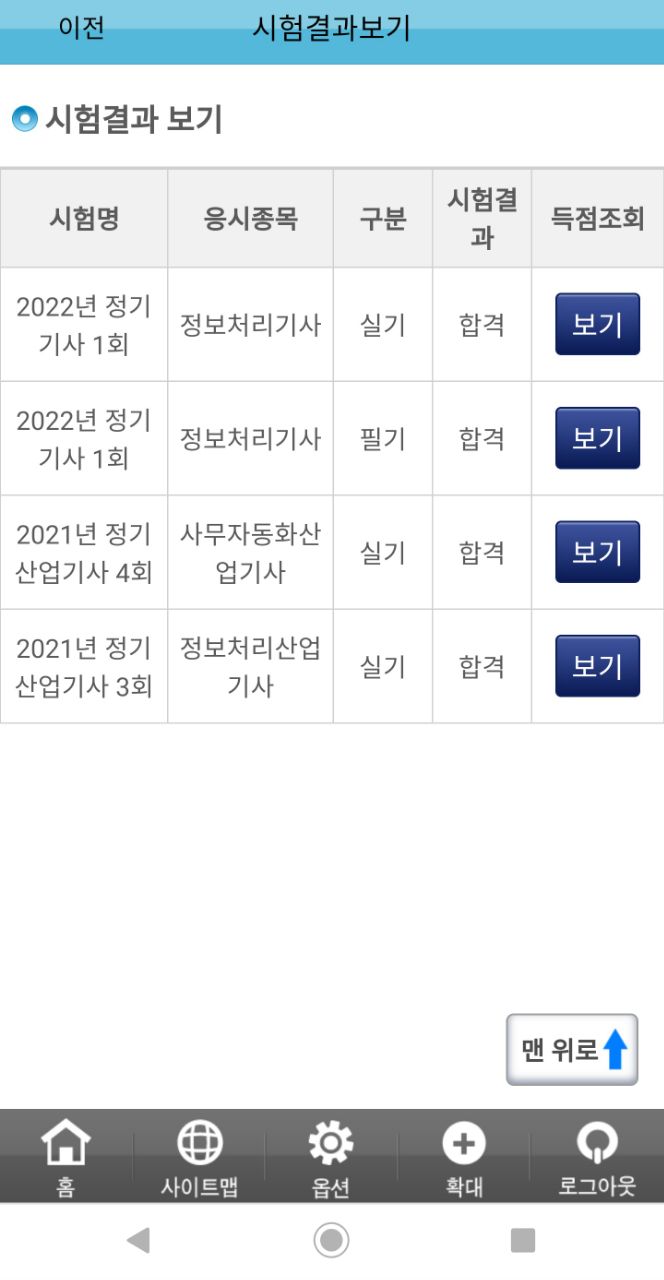Open the system recent apps view

[523, 1241]
